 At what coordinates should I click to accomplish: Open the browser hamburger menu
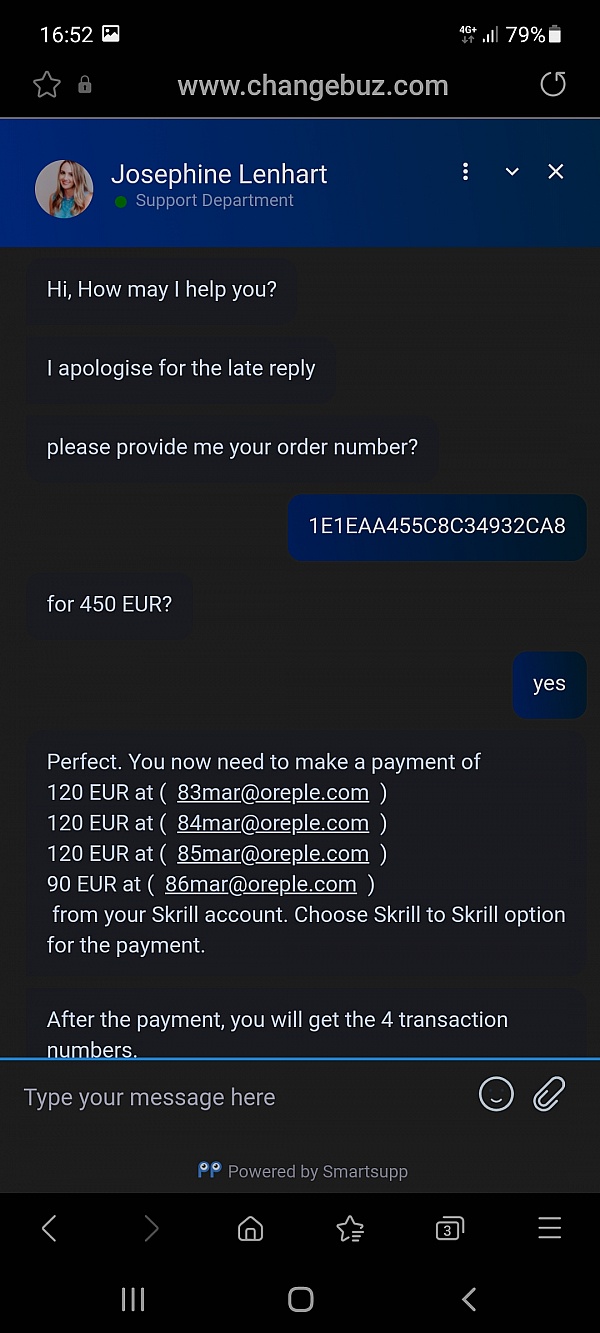coord(549,1229)
